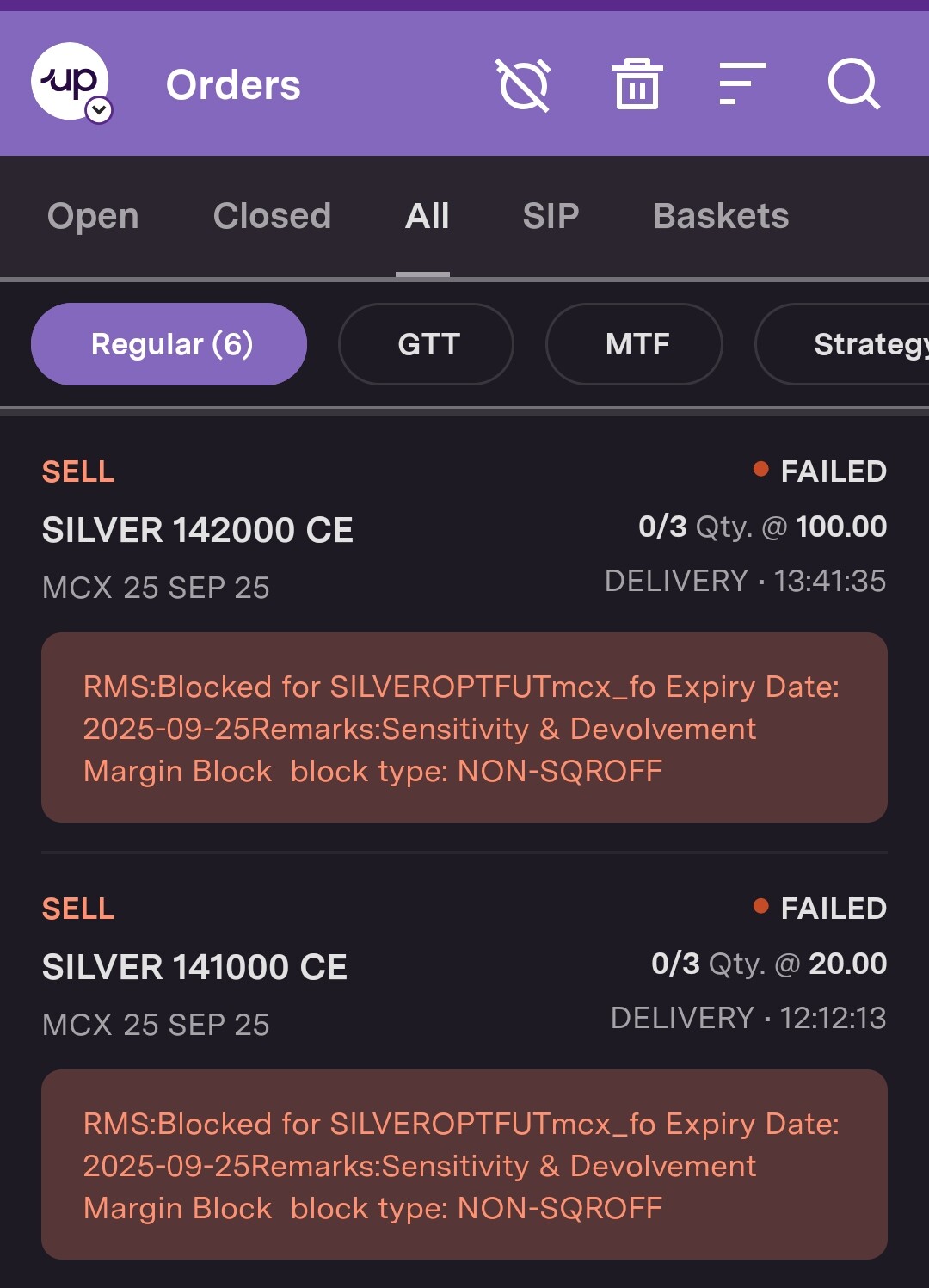
Task: Filter orders by GTT
Action: coord(427,344)
